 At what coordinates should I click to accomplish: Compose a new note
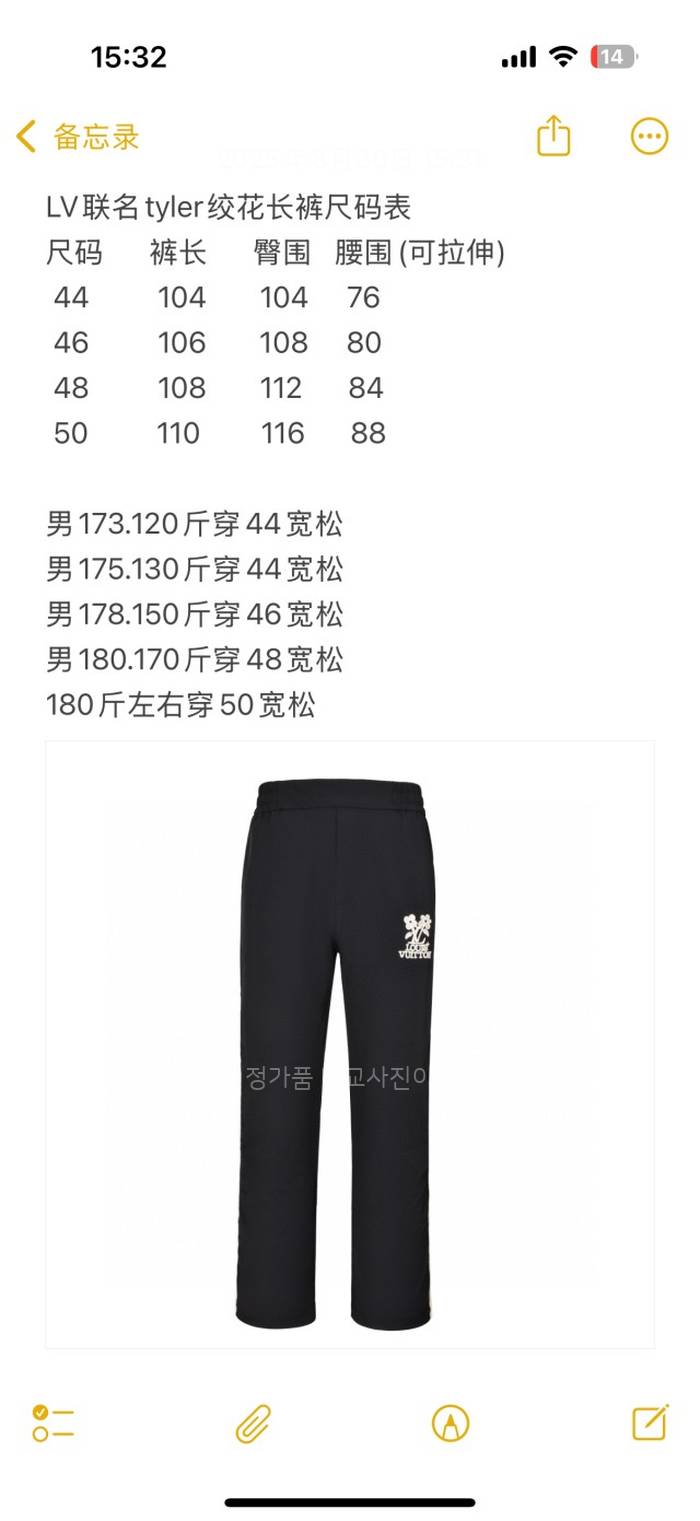[650, 1421]
